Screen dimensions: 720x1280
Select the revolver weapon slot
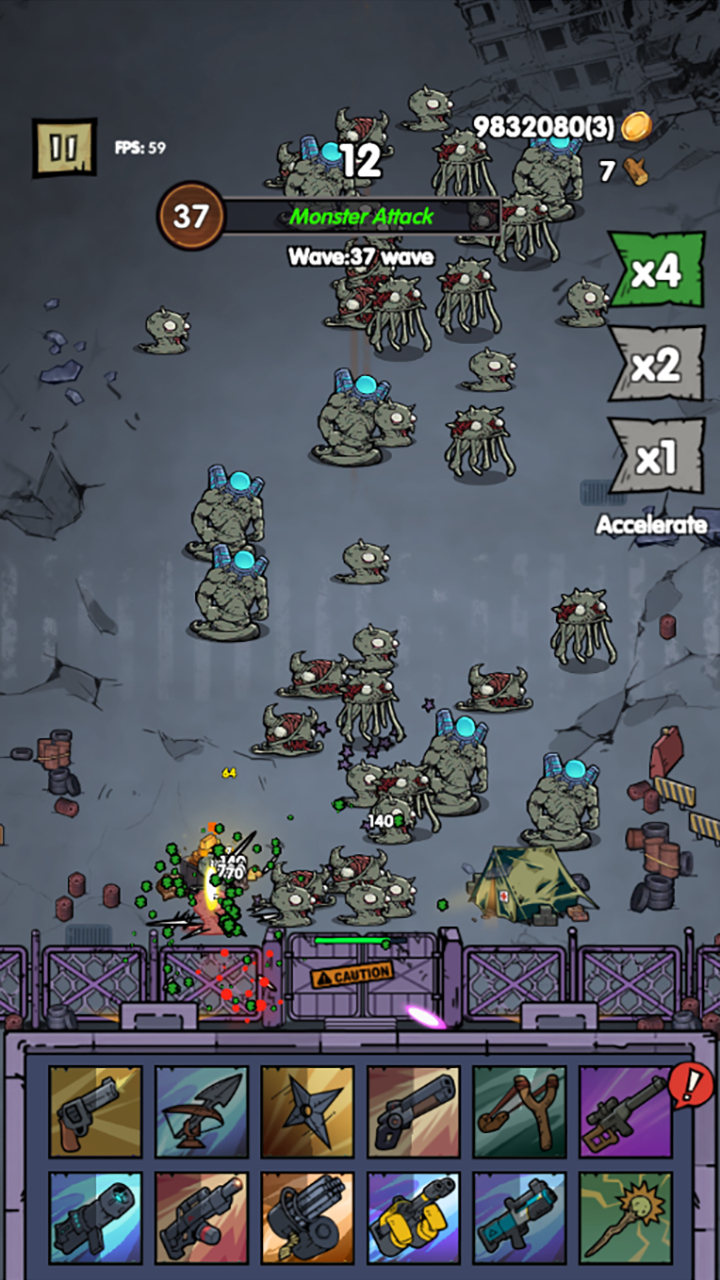(x=95, y=1111)
